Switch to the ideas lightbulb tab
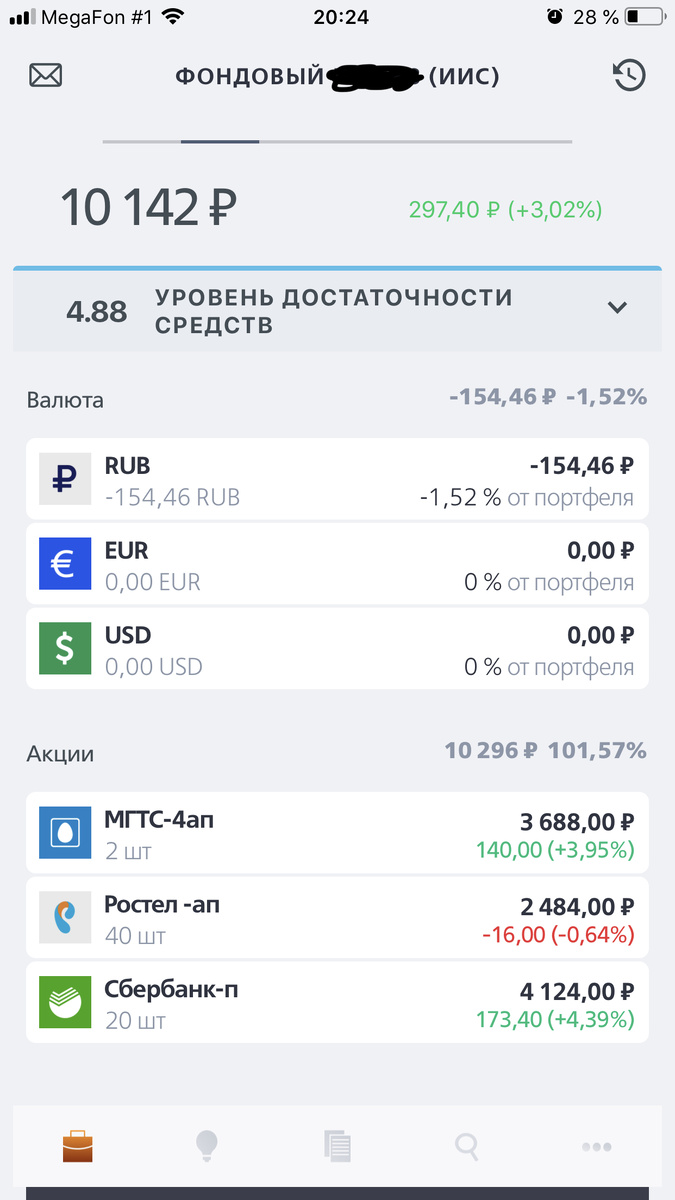Image resolution: width=675 pixels, height=1200 pixels. tap(207, 1145)
